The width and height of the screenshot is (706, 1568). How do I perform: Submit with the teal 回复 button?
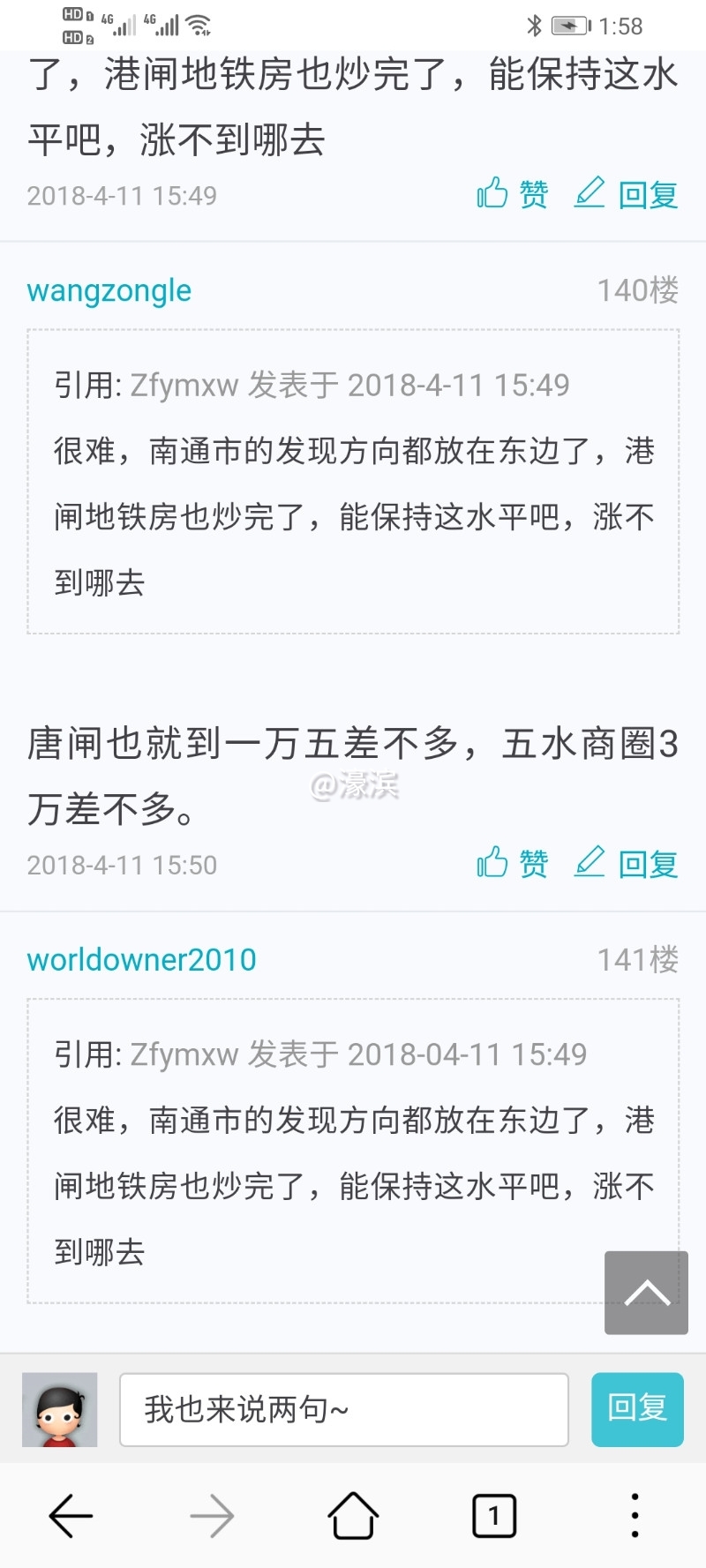pyautogui.click(x=637, y=1409)
